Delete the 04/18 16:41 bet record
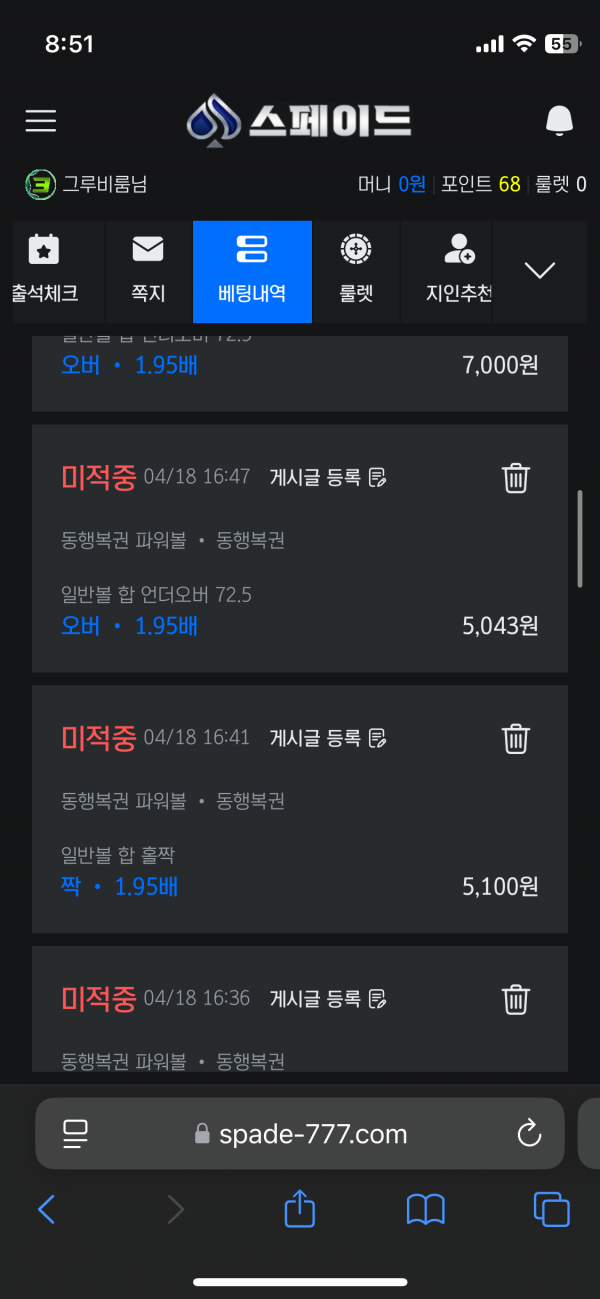 click(515, 739)
